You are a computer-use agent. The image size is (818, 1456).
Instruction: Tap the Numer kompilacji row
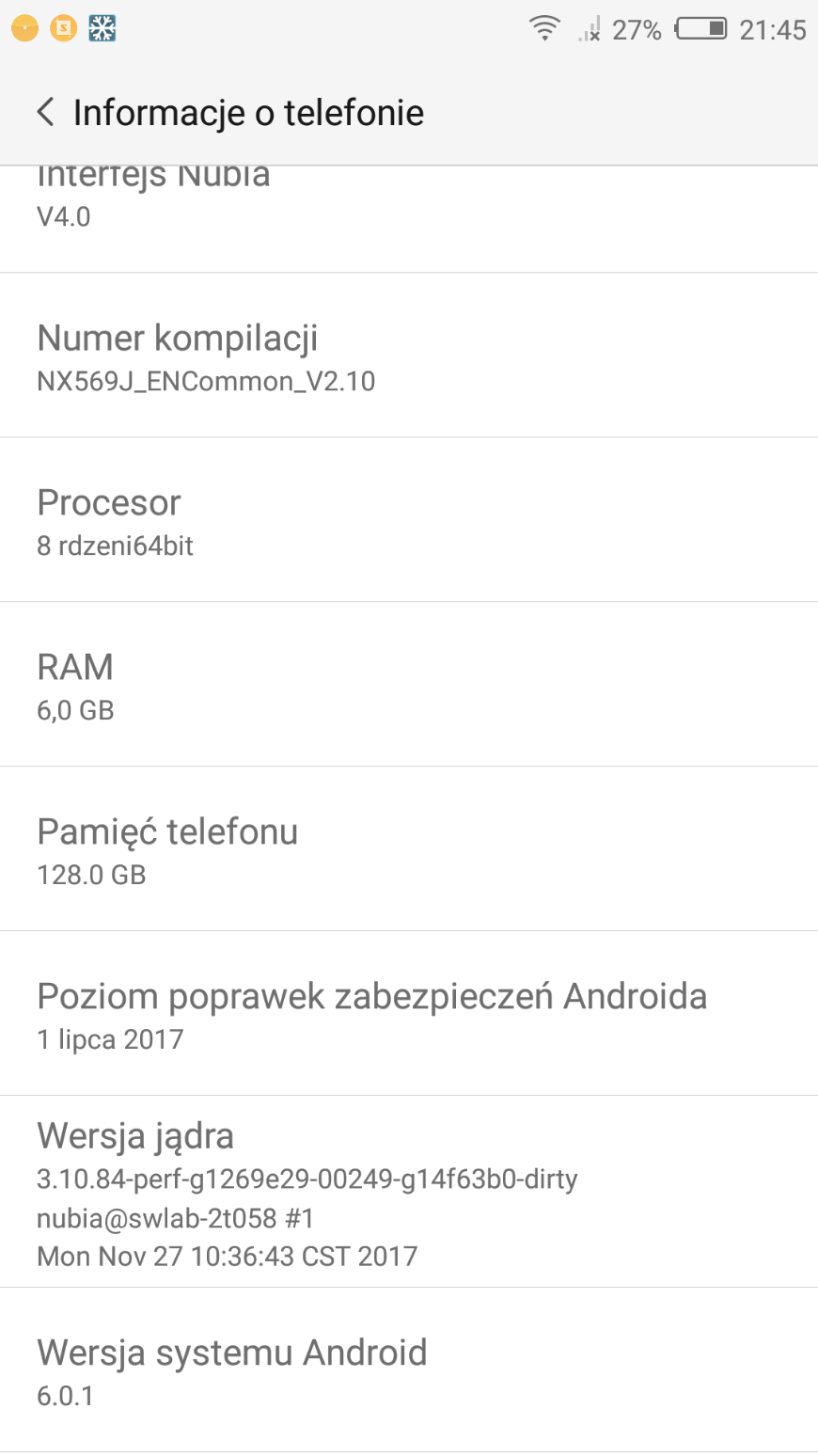[409, 356]
